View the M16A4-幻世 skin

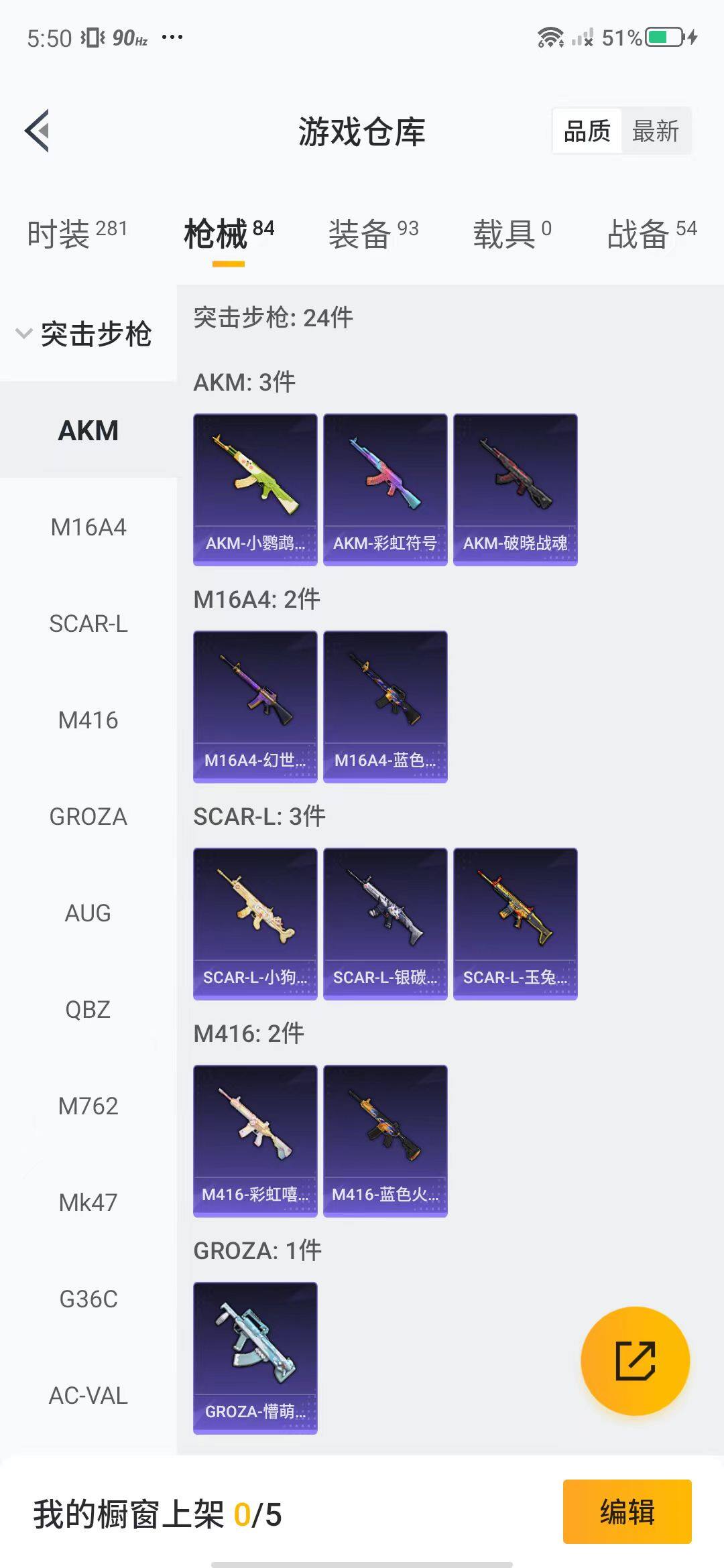pyautogui.click(x=255, y=706)
